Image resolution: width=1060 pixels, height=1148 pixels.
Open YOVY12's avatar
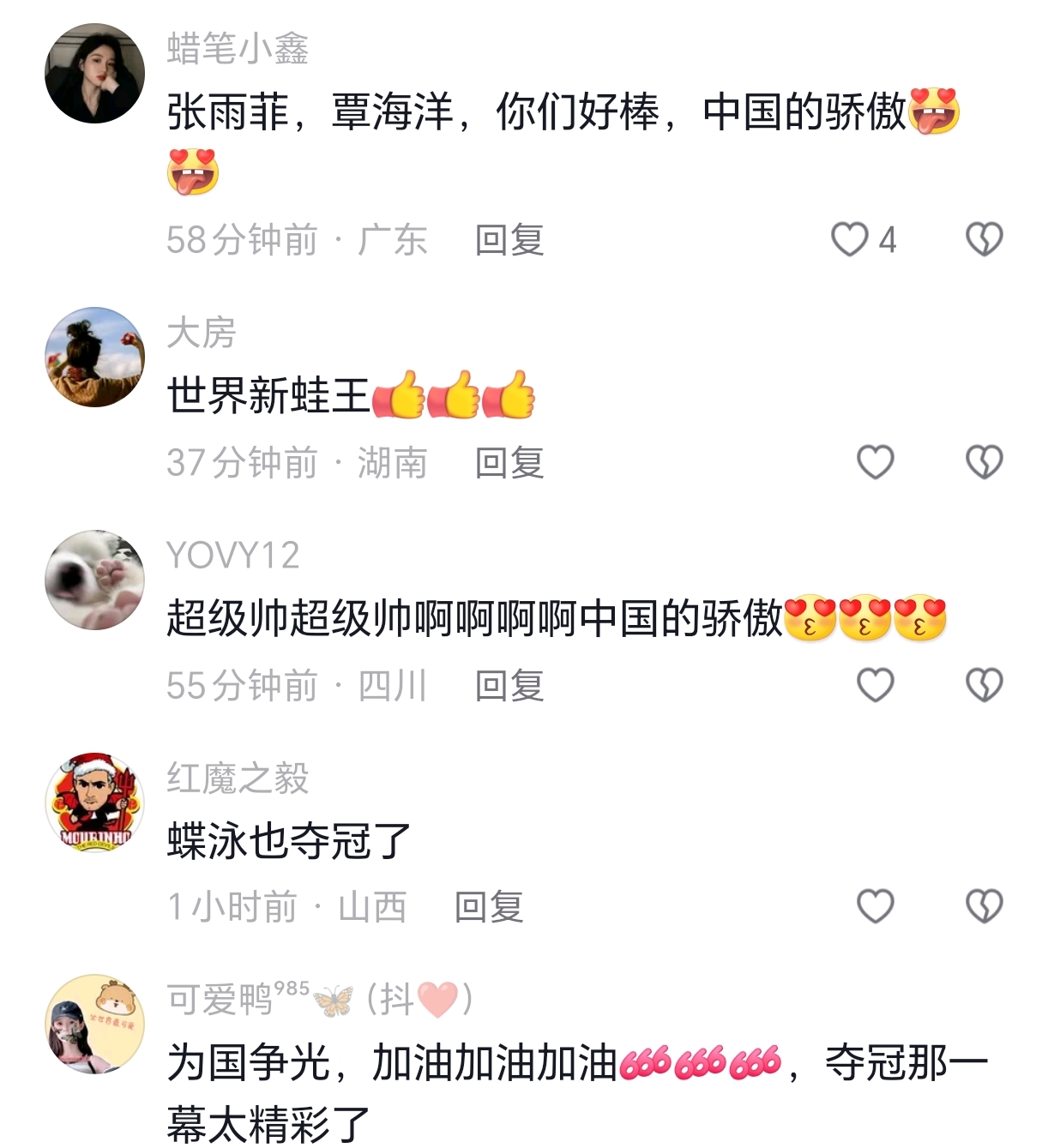94,580
